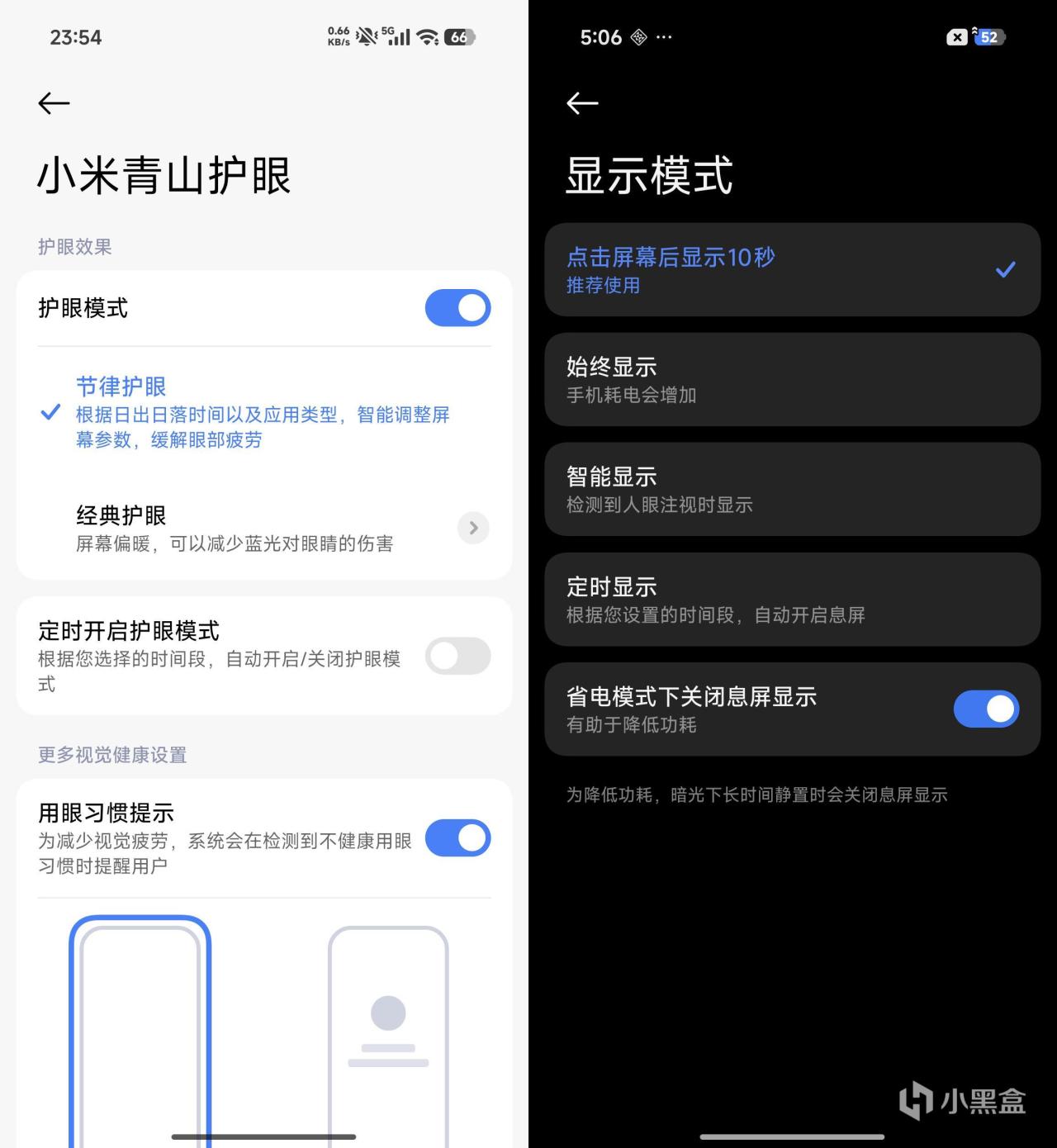Enable 定时开启护眼模式

coord(457,657)
